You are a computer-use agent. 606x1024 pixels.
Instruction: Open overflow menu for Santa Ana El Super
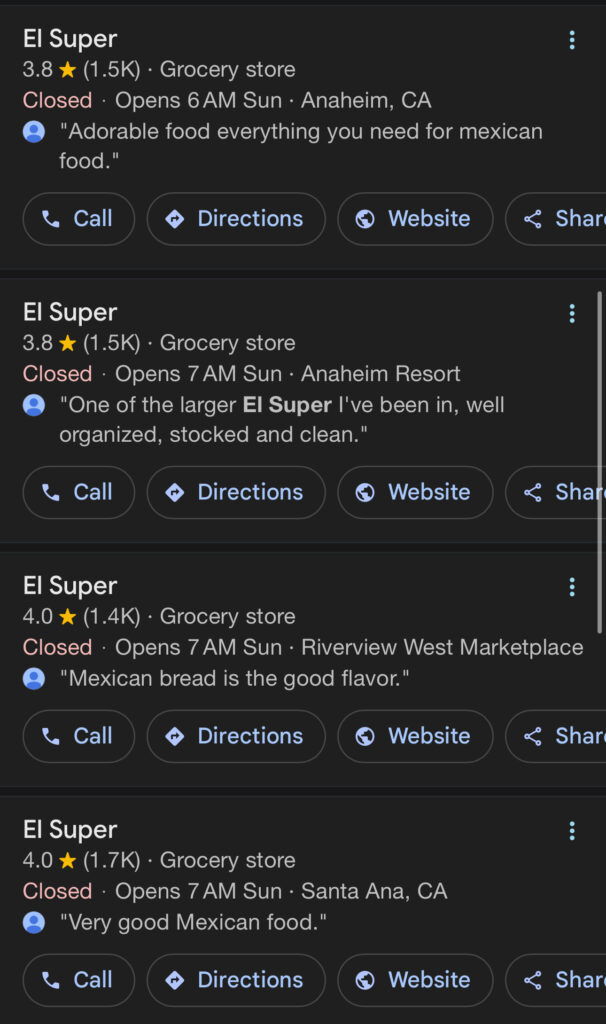(x=572, y=831)
